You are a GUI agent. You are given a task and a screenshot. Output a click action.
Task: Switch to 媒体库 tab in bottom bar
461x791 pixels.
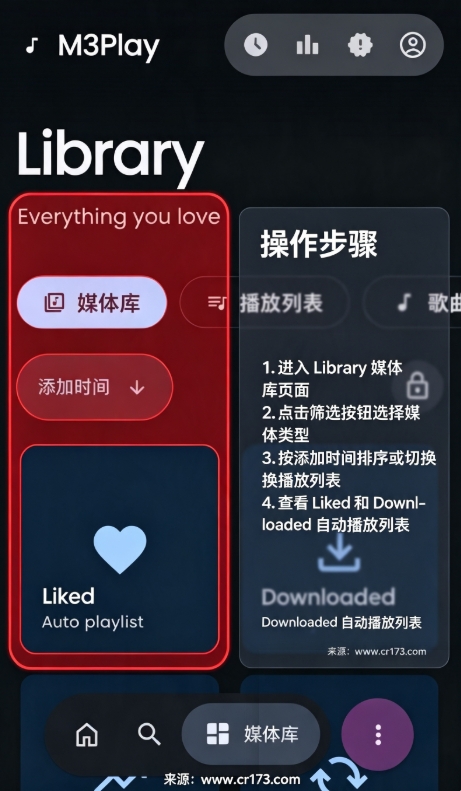(x=251, y=734)
